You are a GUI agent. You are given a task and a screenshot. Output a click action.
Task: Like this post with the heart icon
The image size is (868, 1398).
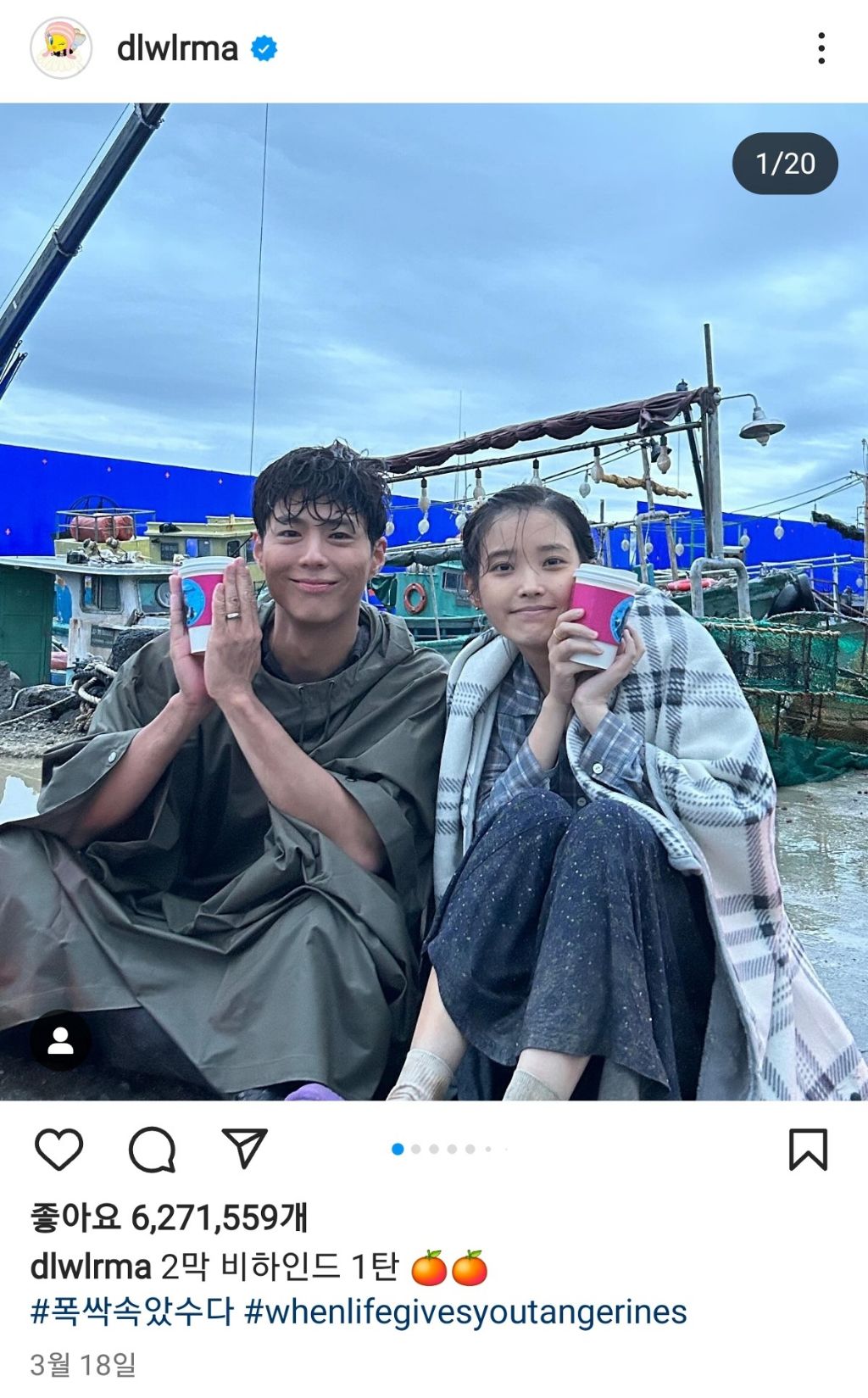coord(59,1150)
